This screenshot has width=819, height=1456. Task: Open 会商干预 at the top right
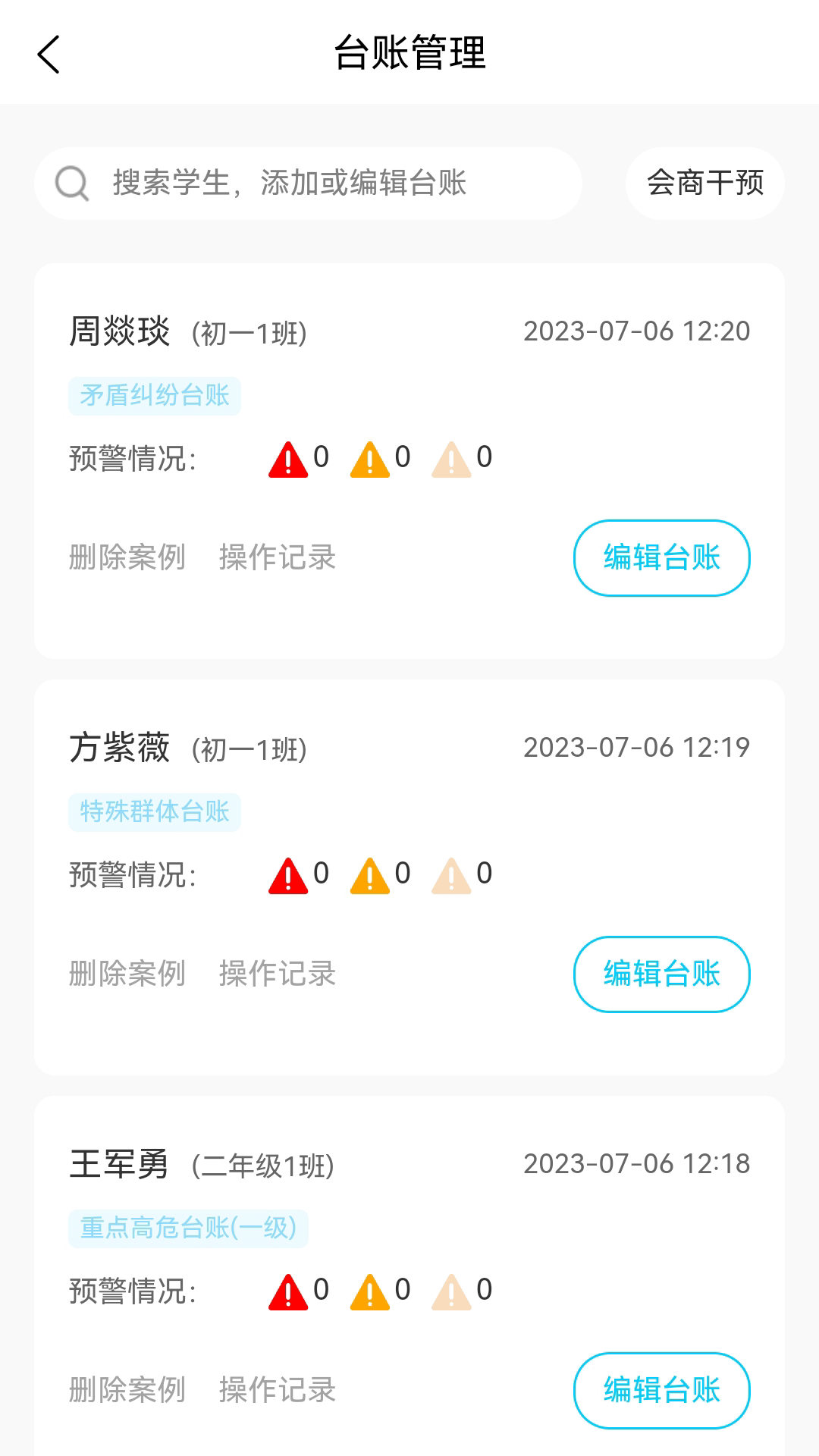click(x=705, y=182)
